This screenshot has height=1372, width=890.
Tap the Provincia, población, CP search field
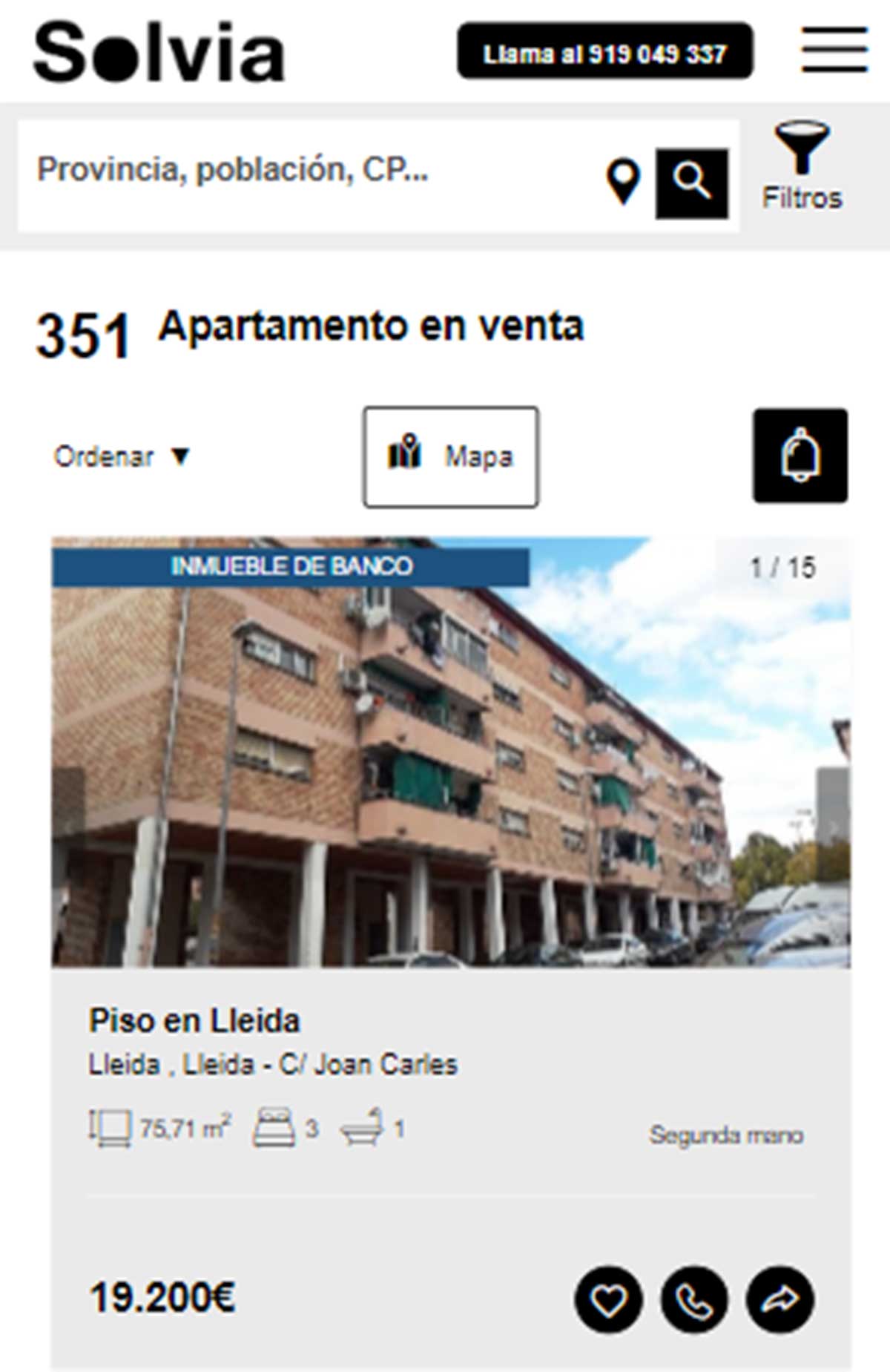click(x=311, y=171)
